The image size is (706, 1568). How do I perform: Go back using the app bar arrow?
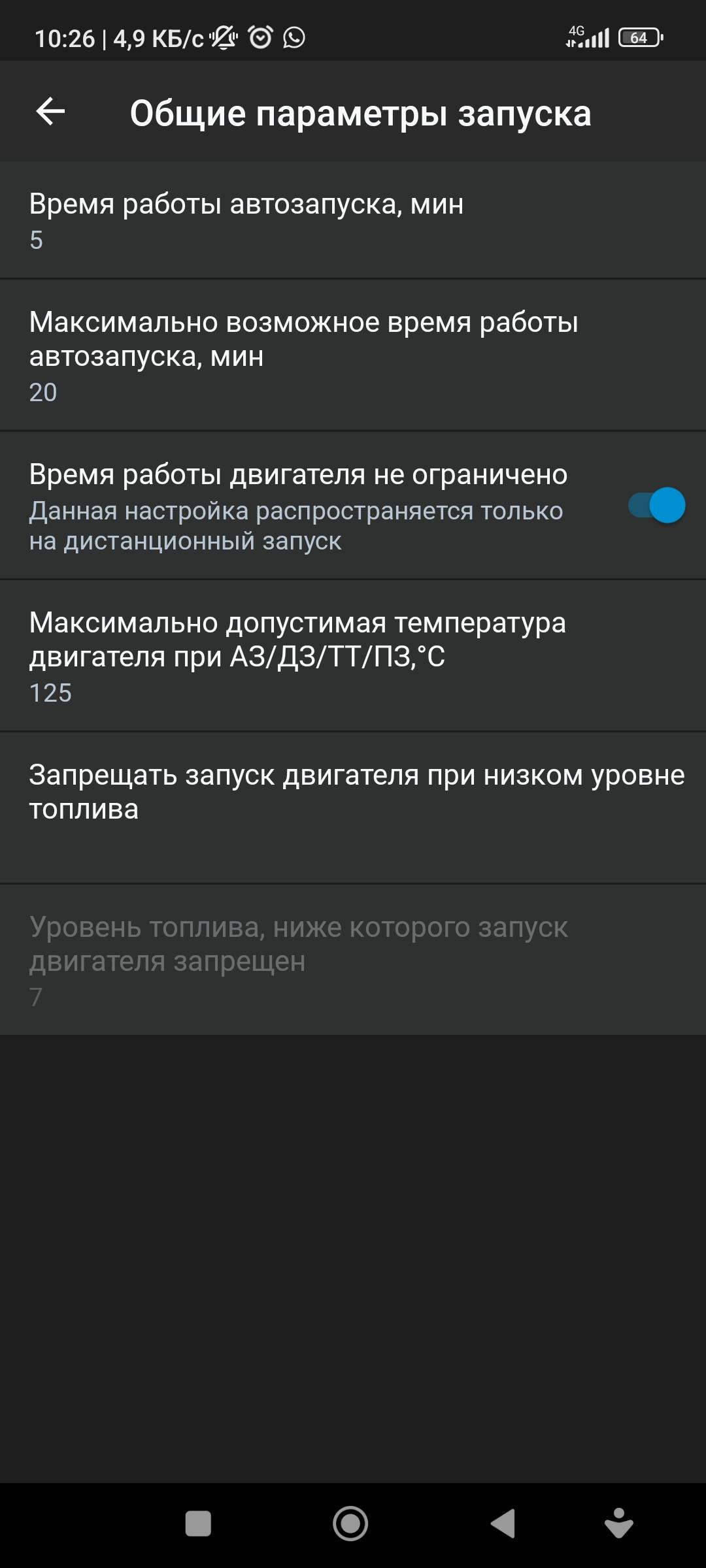pyautogui.click(x=50, y=112)
